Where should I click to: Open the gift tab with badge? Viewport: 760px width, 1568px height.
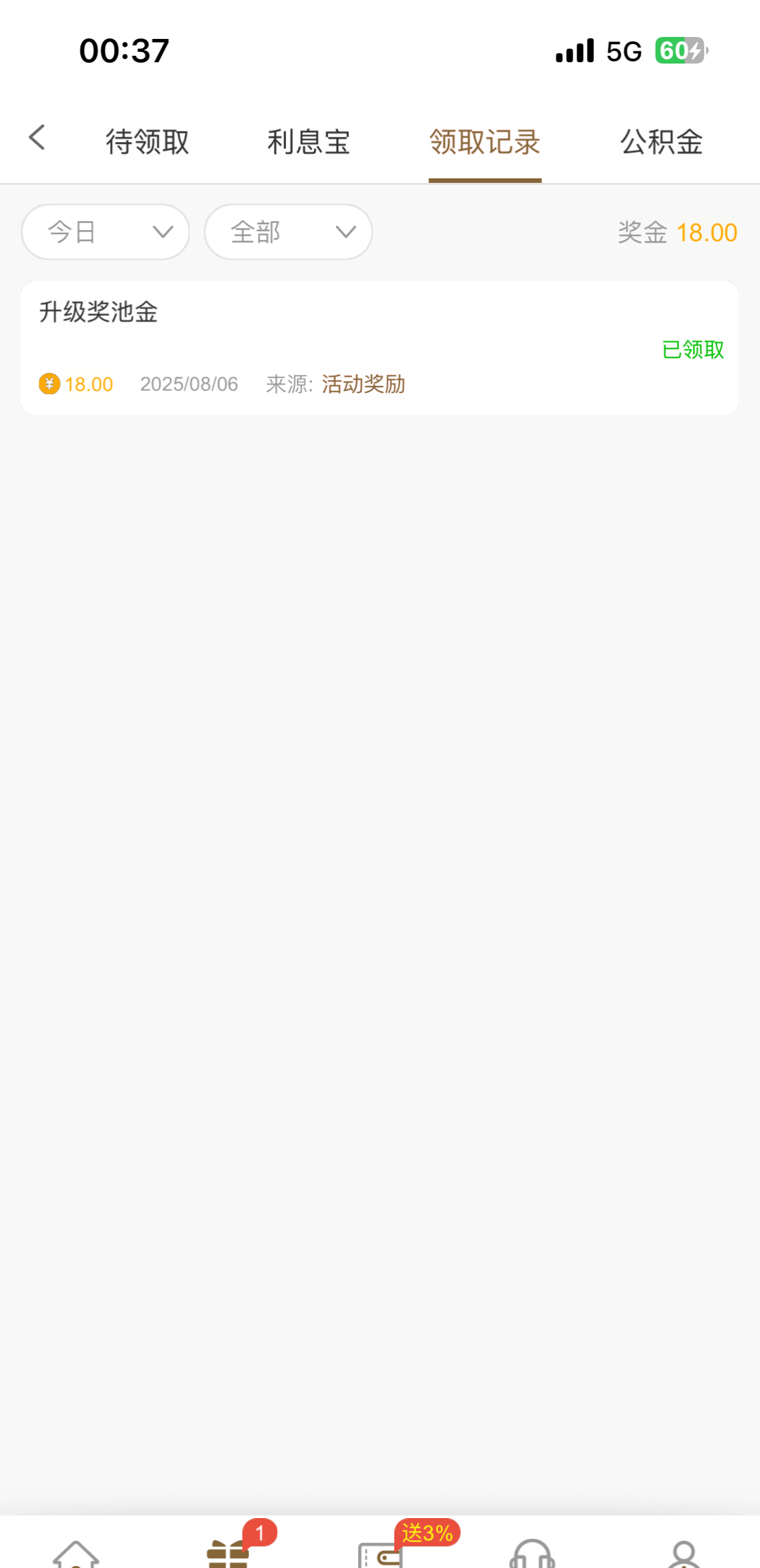(228, 1554)
